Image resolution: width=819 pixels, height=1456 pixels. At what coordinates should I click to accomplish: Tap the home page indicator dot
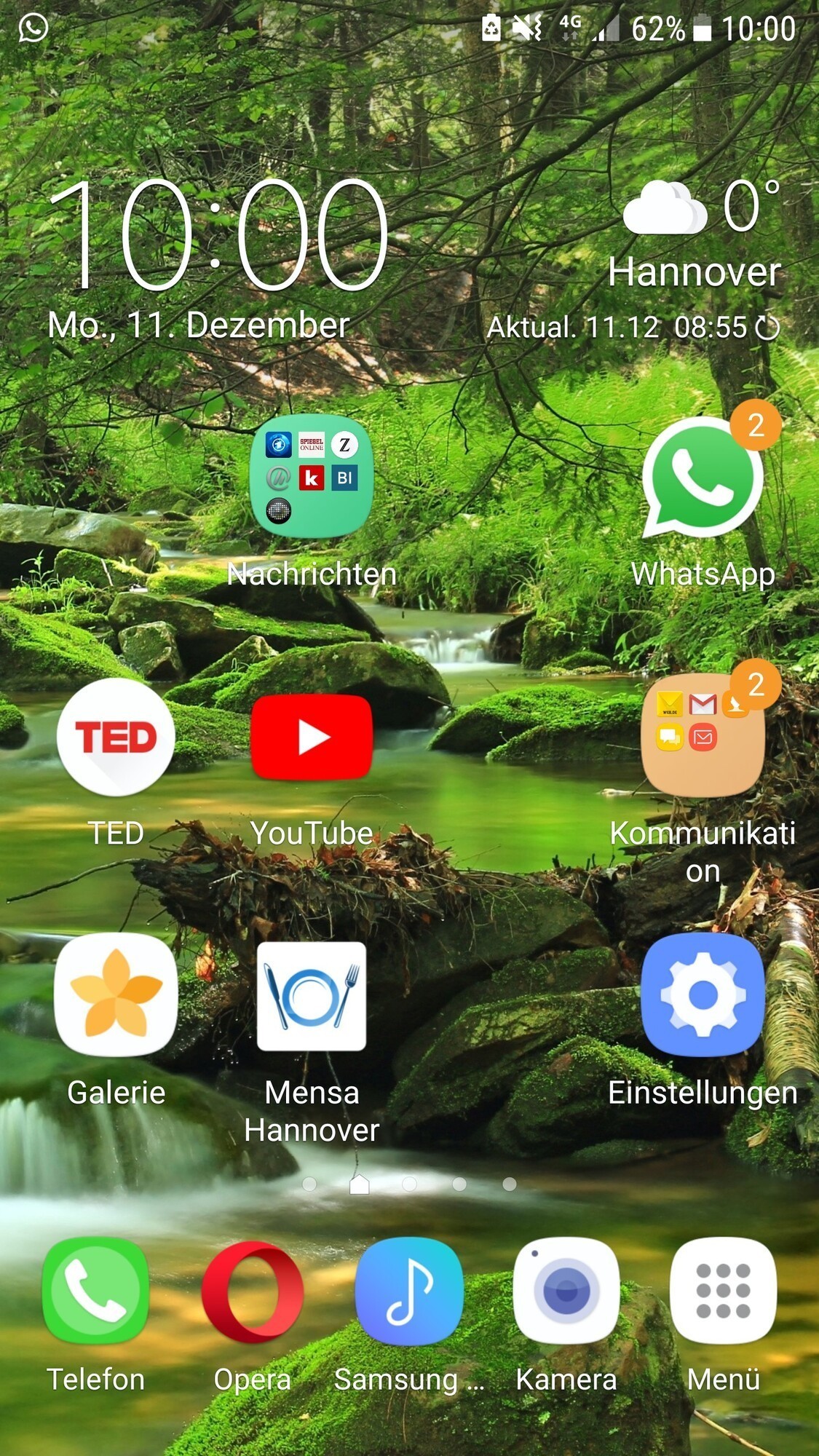pyautogui.click(x=359, y=1182)
